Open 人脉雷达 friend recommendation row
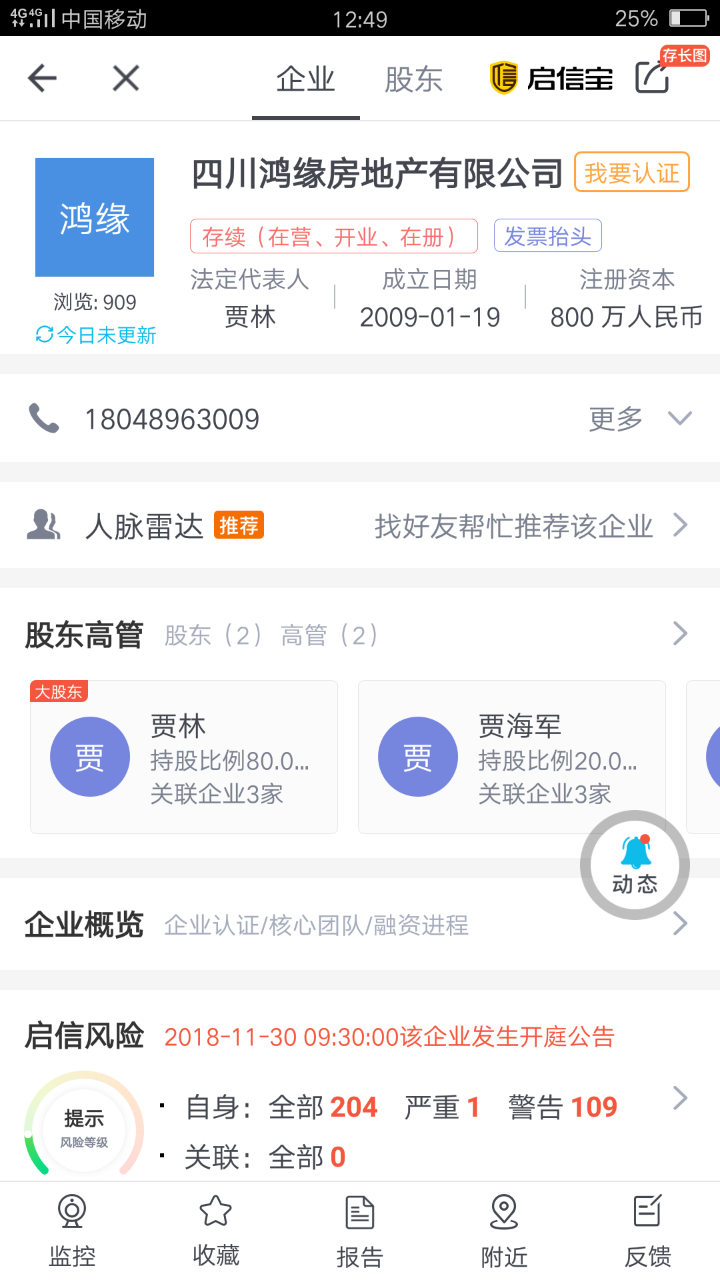720x1280 pixels. point(360,526)
